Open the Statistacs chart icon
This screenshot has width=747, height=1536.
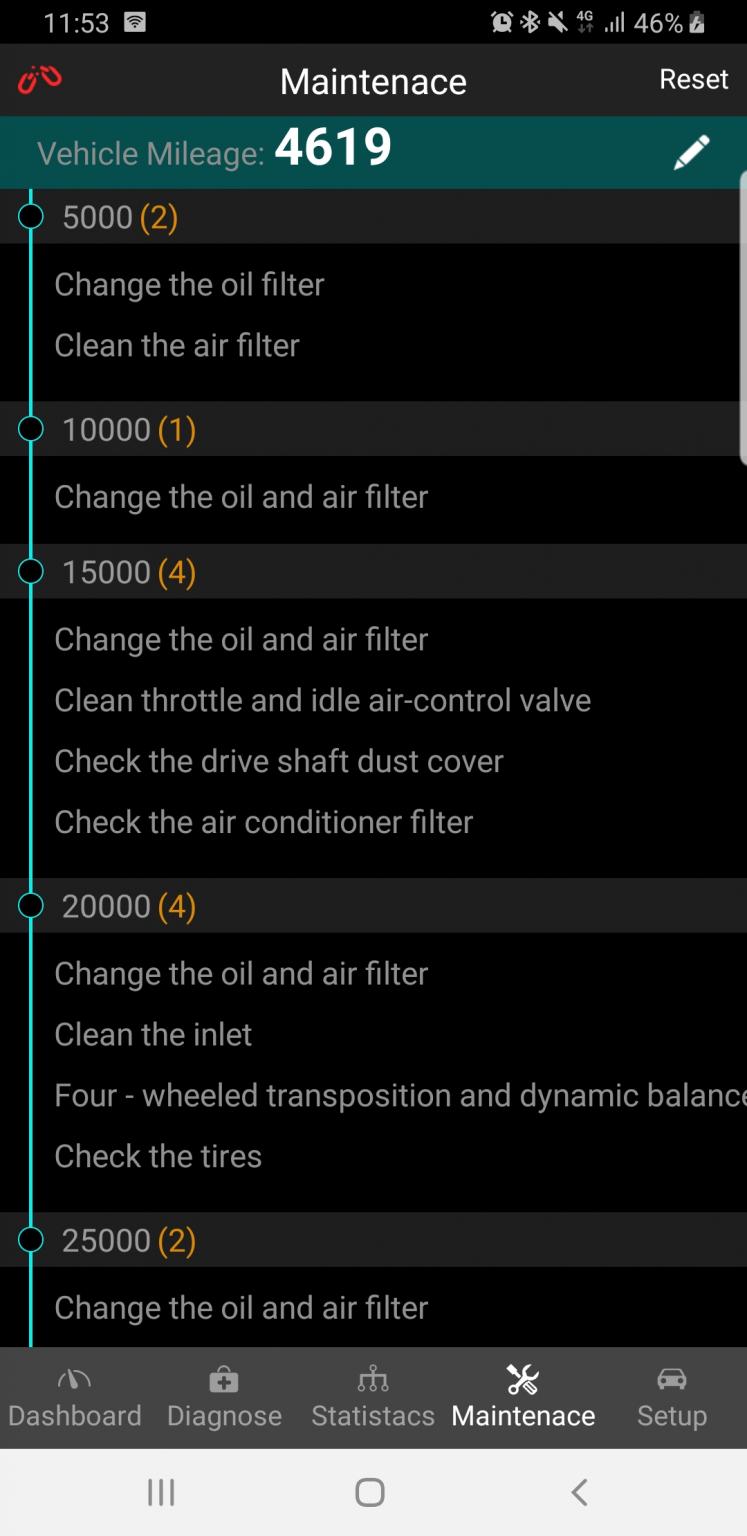[372, 1379]
